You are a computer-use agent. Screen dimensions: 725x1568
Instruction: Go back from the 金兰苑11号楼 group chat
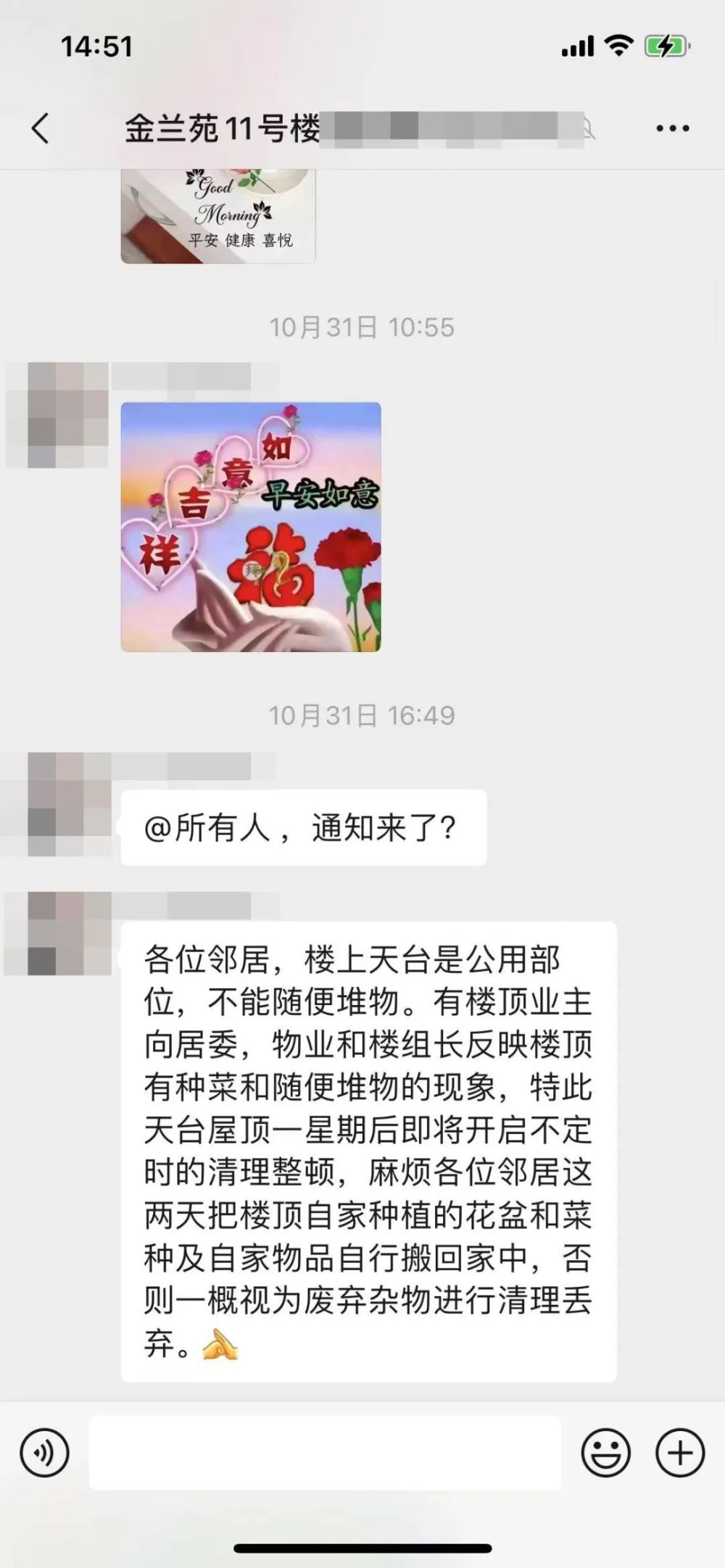coord(41,128)
